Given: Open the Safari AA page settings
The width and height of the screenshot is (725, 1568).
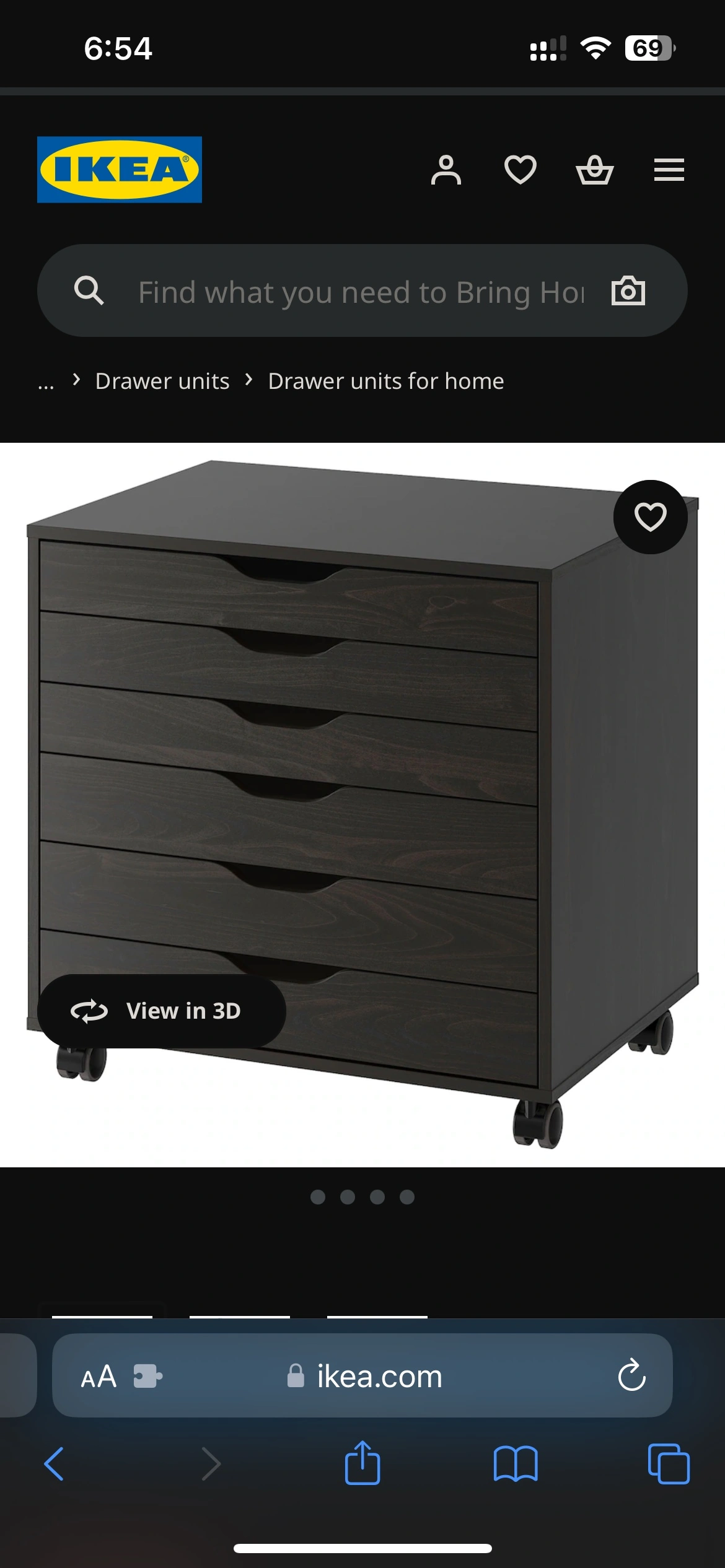Looking at the screenshot, I should [x=99, y=1377].
